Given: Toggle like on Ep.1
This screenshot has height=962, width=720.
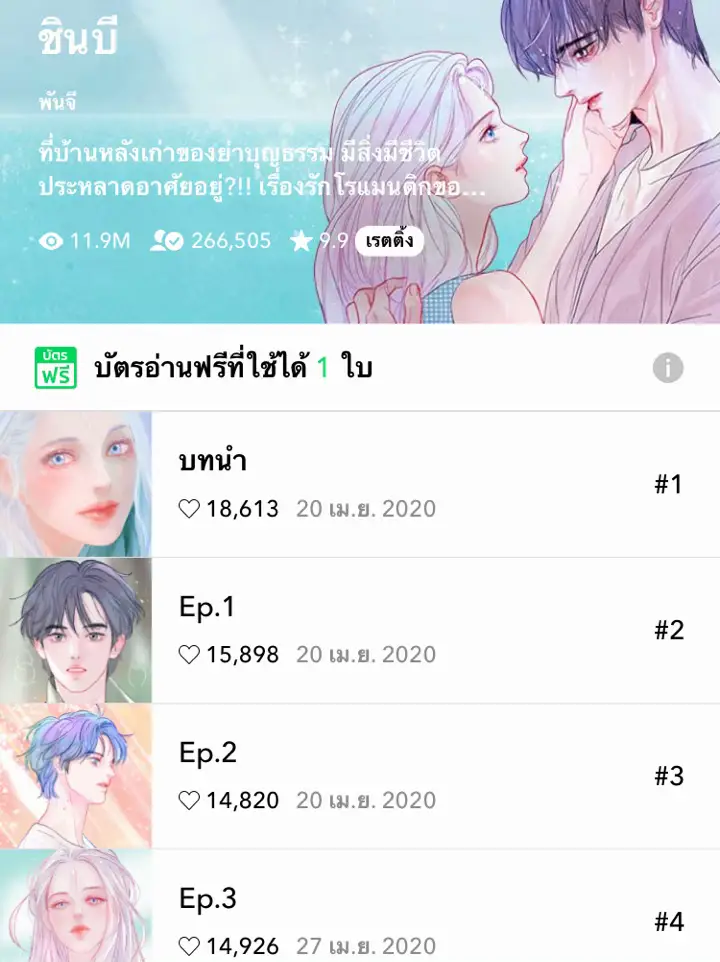Looking at the screenshot, I should 188,655.
